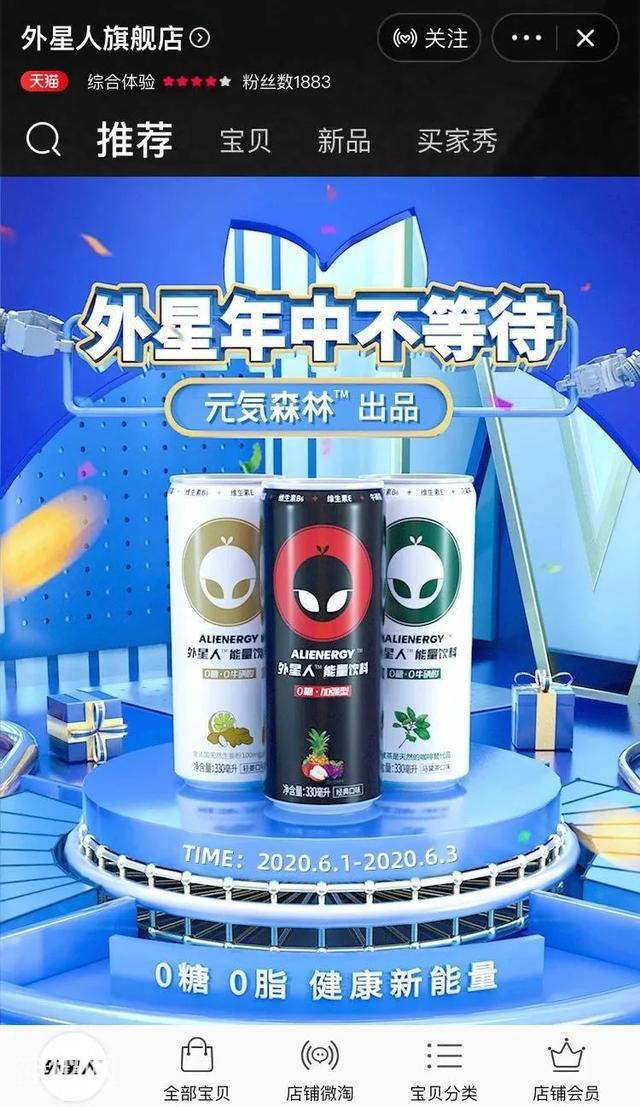
Task: Close the store mini program
Action: (585, 38)
